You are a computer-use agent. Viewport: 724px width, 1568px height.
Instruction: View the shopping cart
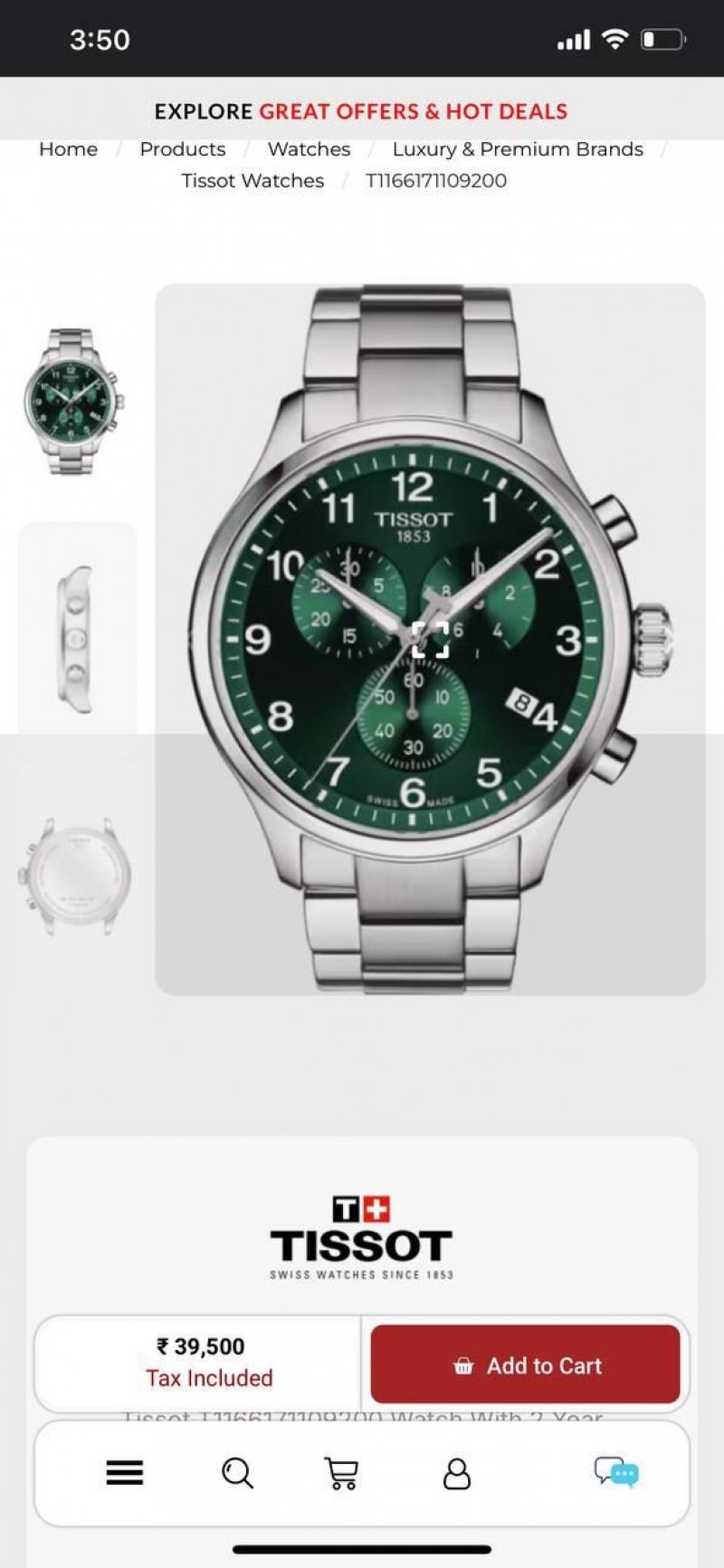point(341,1474)
